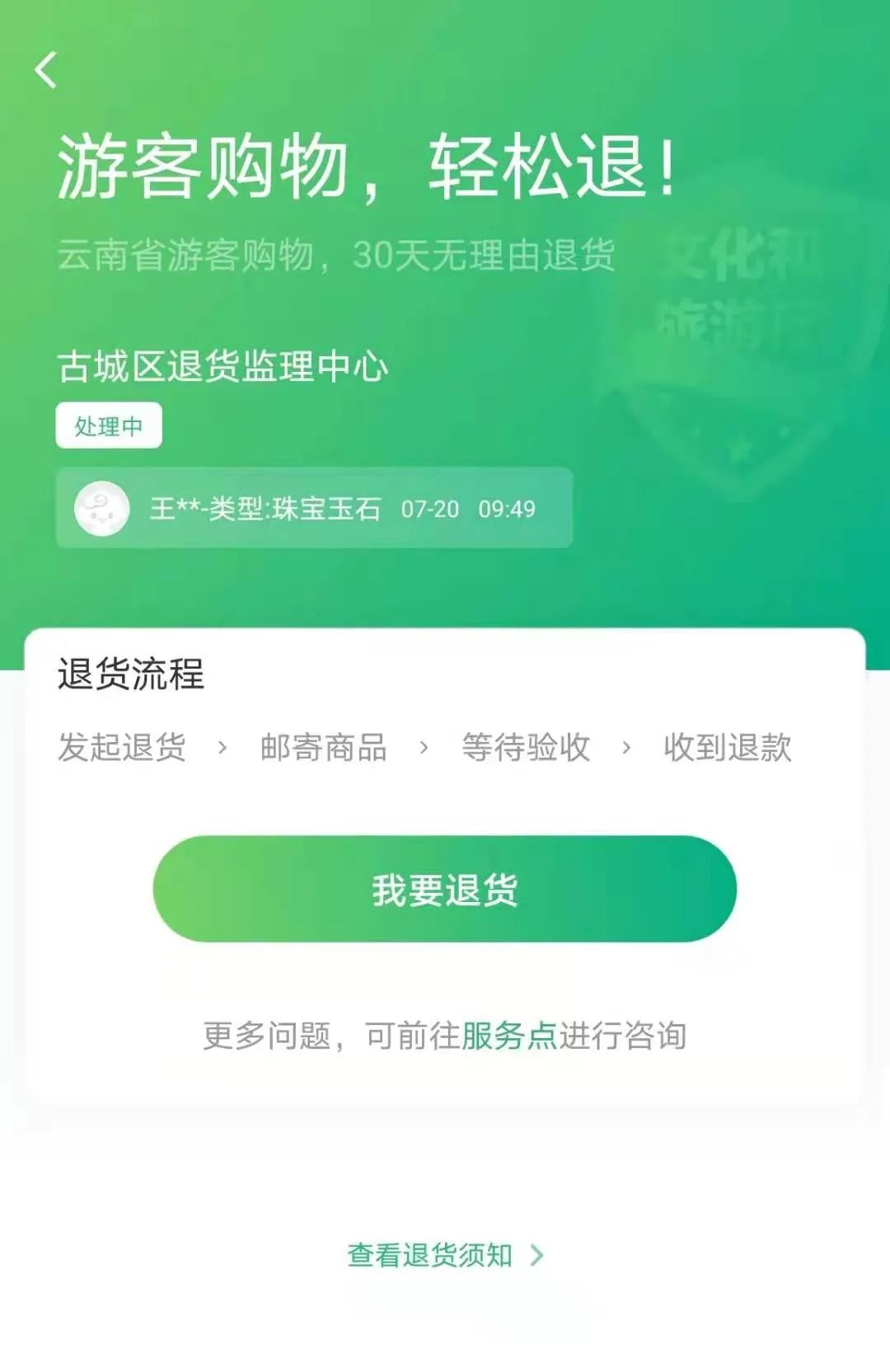890x1372 pixels.
Task: Open the 王** 珠宝玉石 return record
Action: [x=314, y=508]
